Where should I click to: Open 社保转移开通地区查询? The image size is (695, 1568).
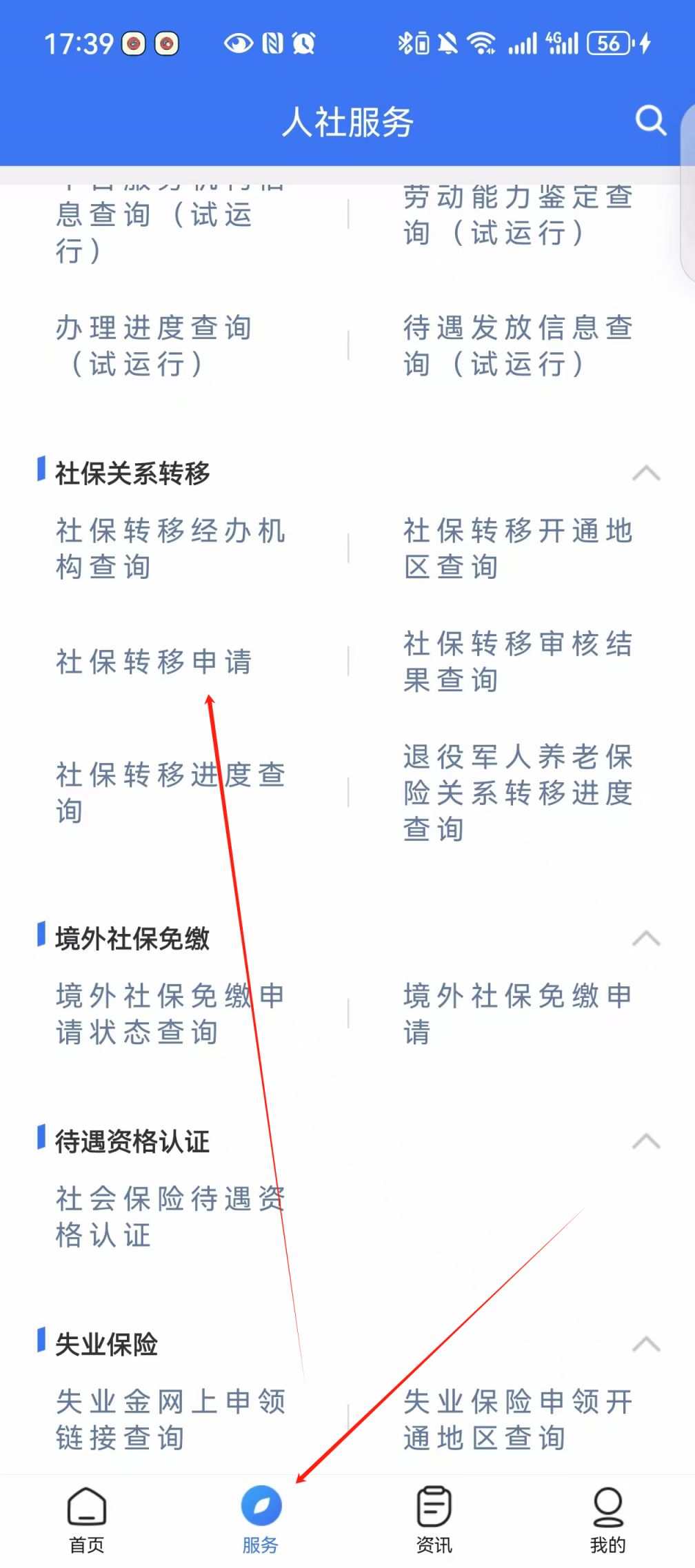click(517, 549)
